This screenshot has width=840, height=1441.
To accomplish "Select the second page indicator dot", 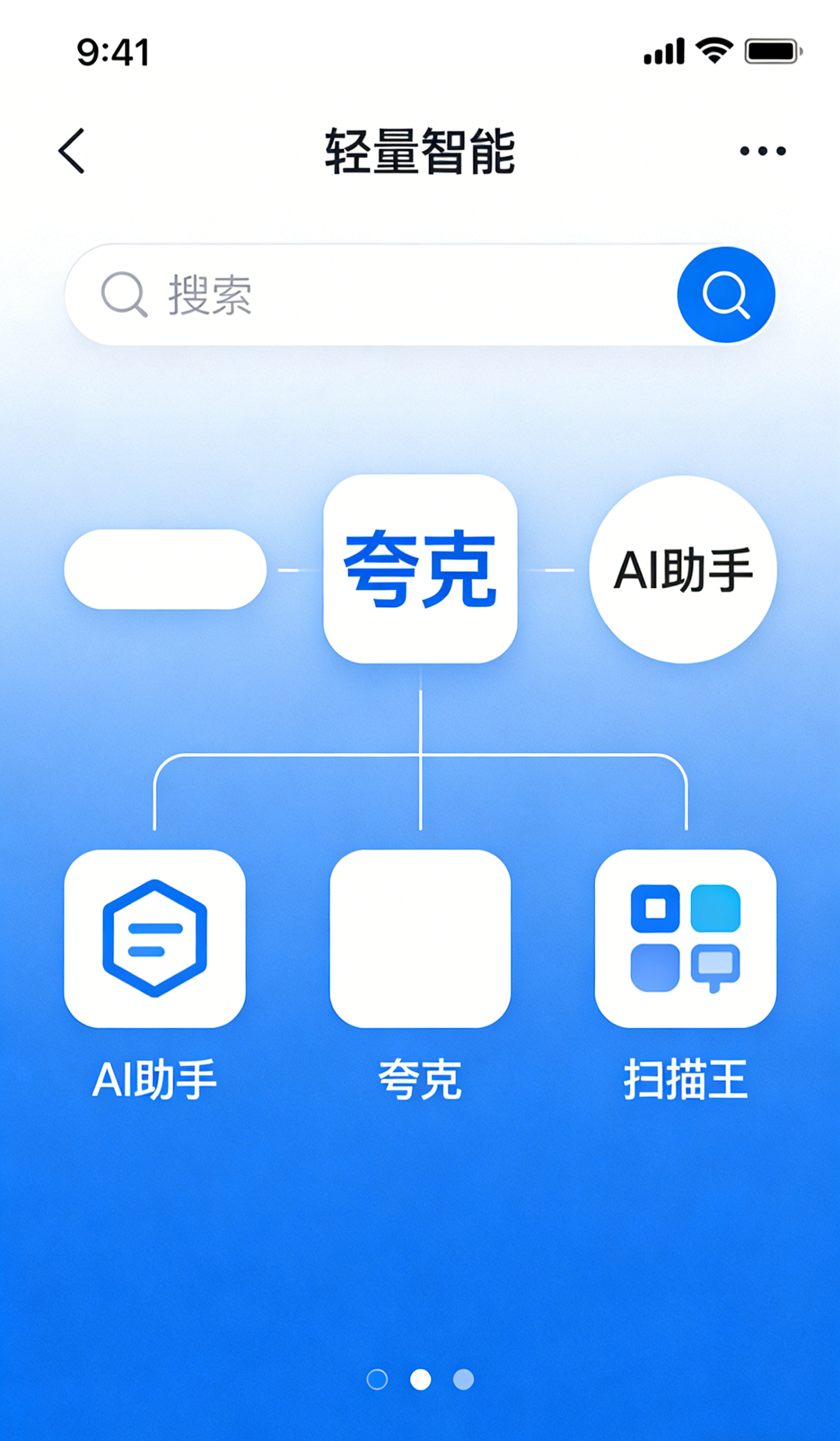I will 421,1380.
